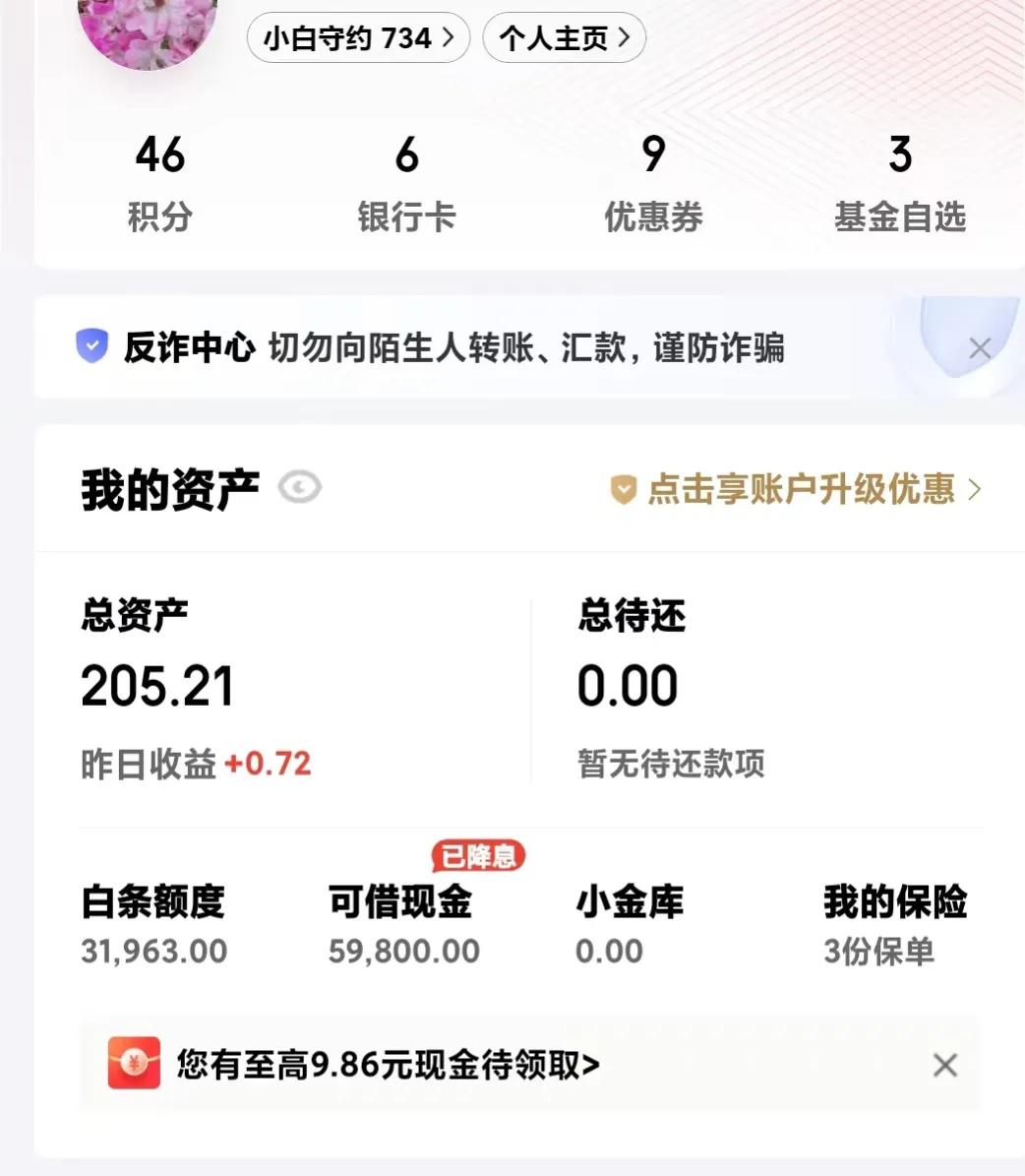
Task: Expand 个人主页 personal homepage
Action: click(563, 37)
